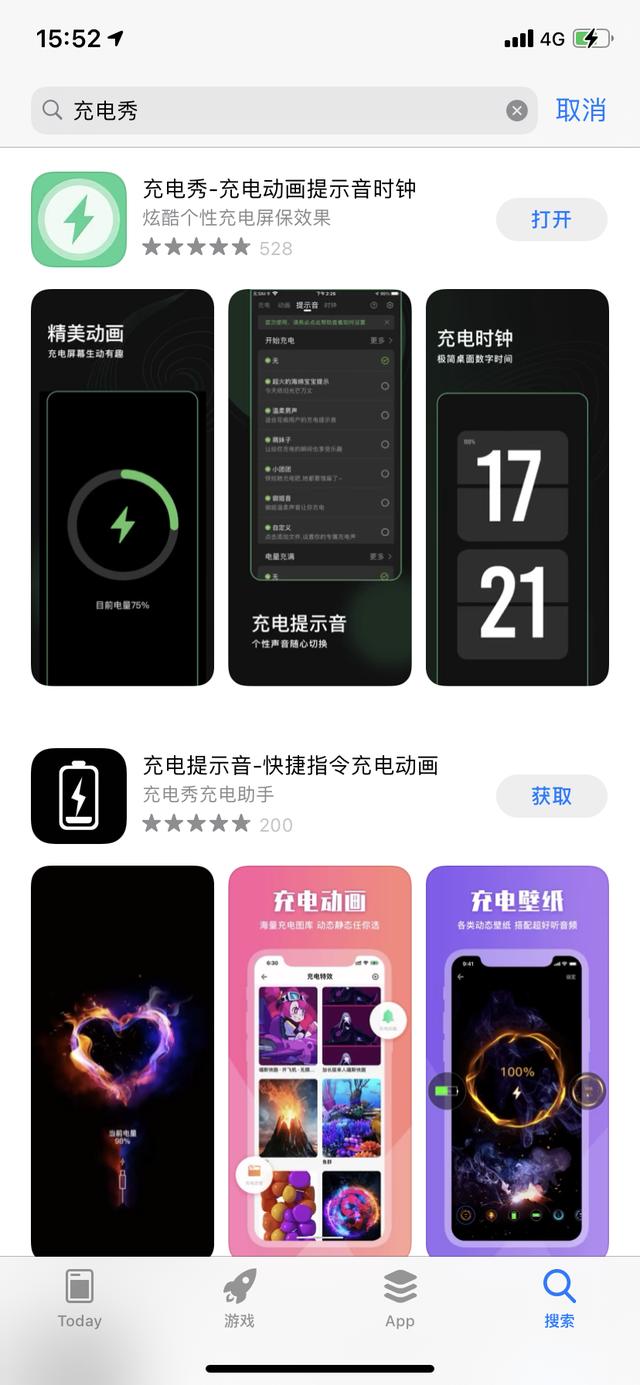
Task: View the 精美动画 screenshot of 充电秀
Action: tap(122, 487)
